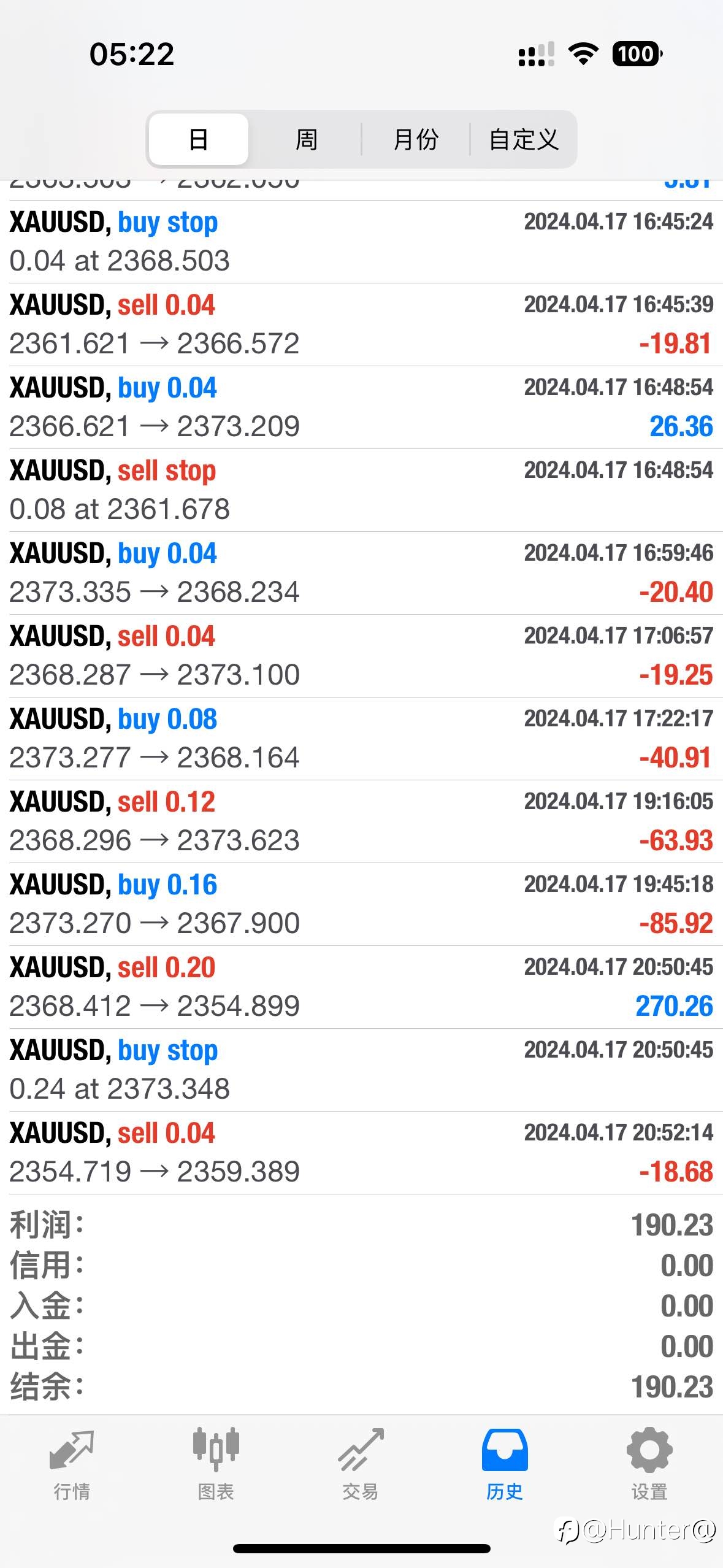Open the sell 0.20 trade with 270.26 profit
The height and width of the screenshot is (1568, 723).
[x=361, y=987]
